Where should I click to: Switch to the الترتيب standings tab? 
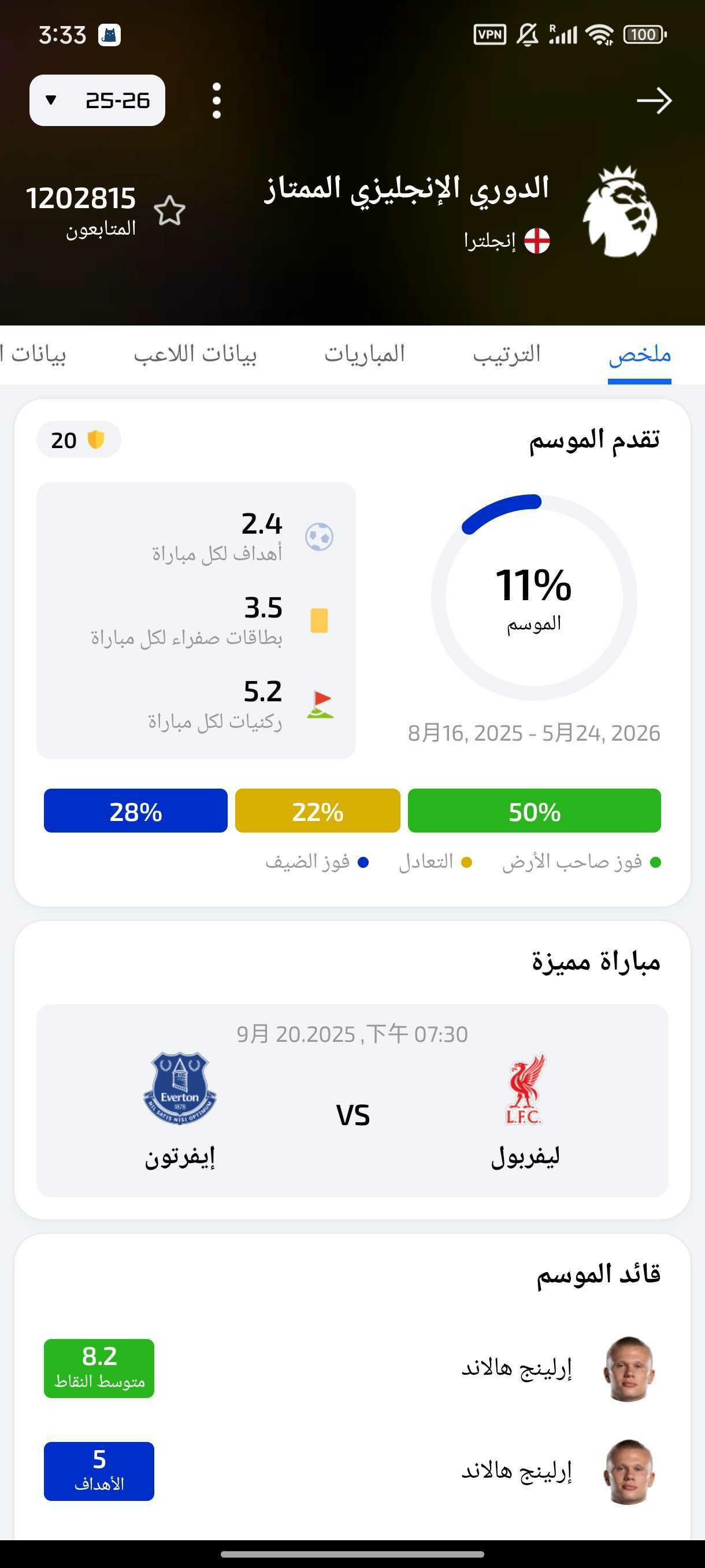click(507, 354)
